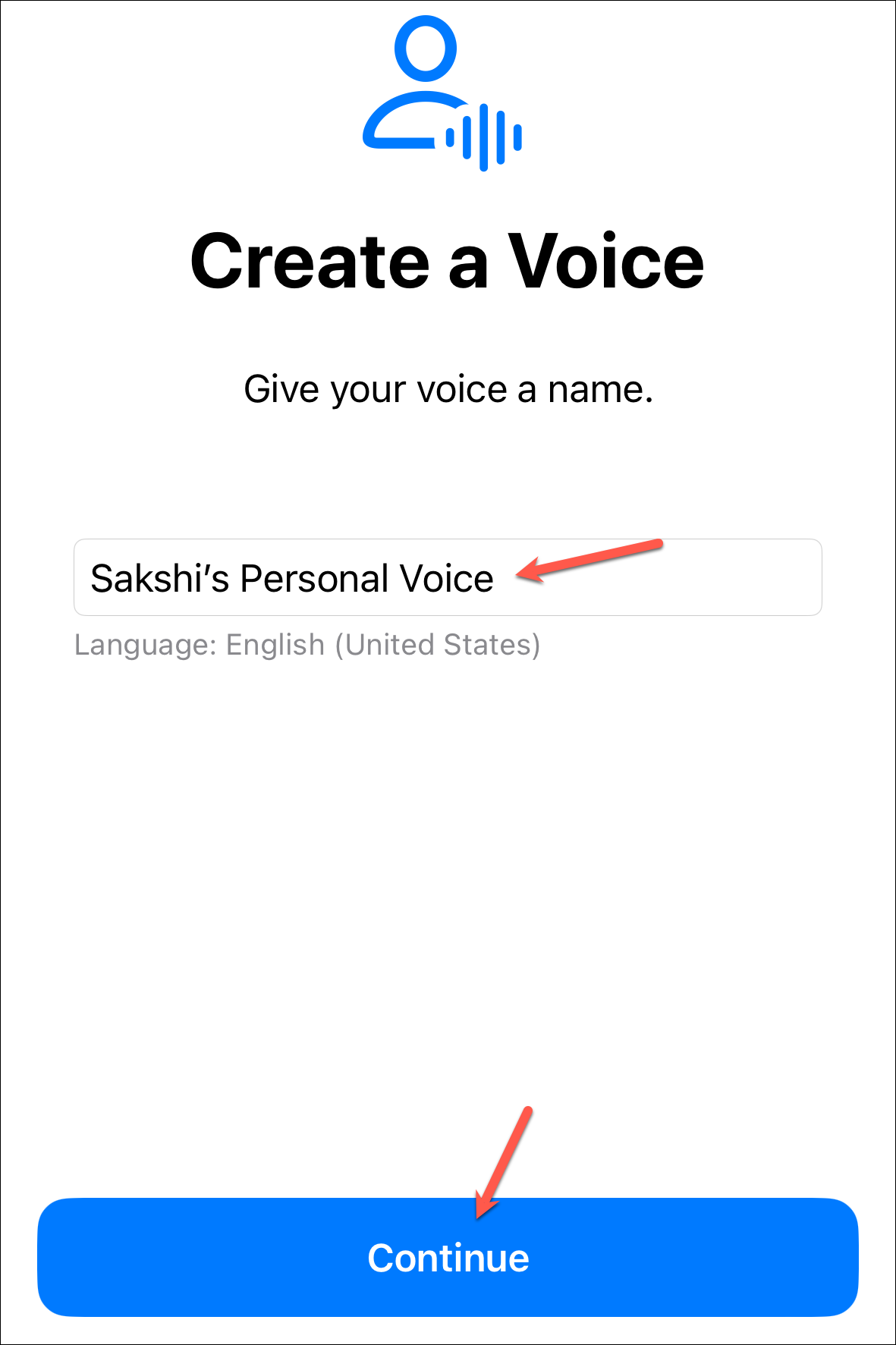896x1345 pixels.
Task: Tap the voice name text field
Action: point(448,577)
